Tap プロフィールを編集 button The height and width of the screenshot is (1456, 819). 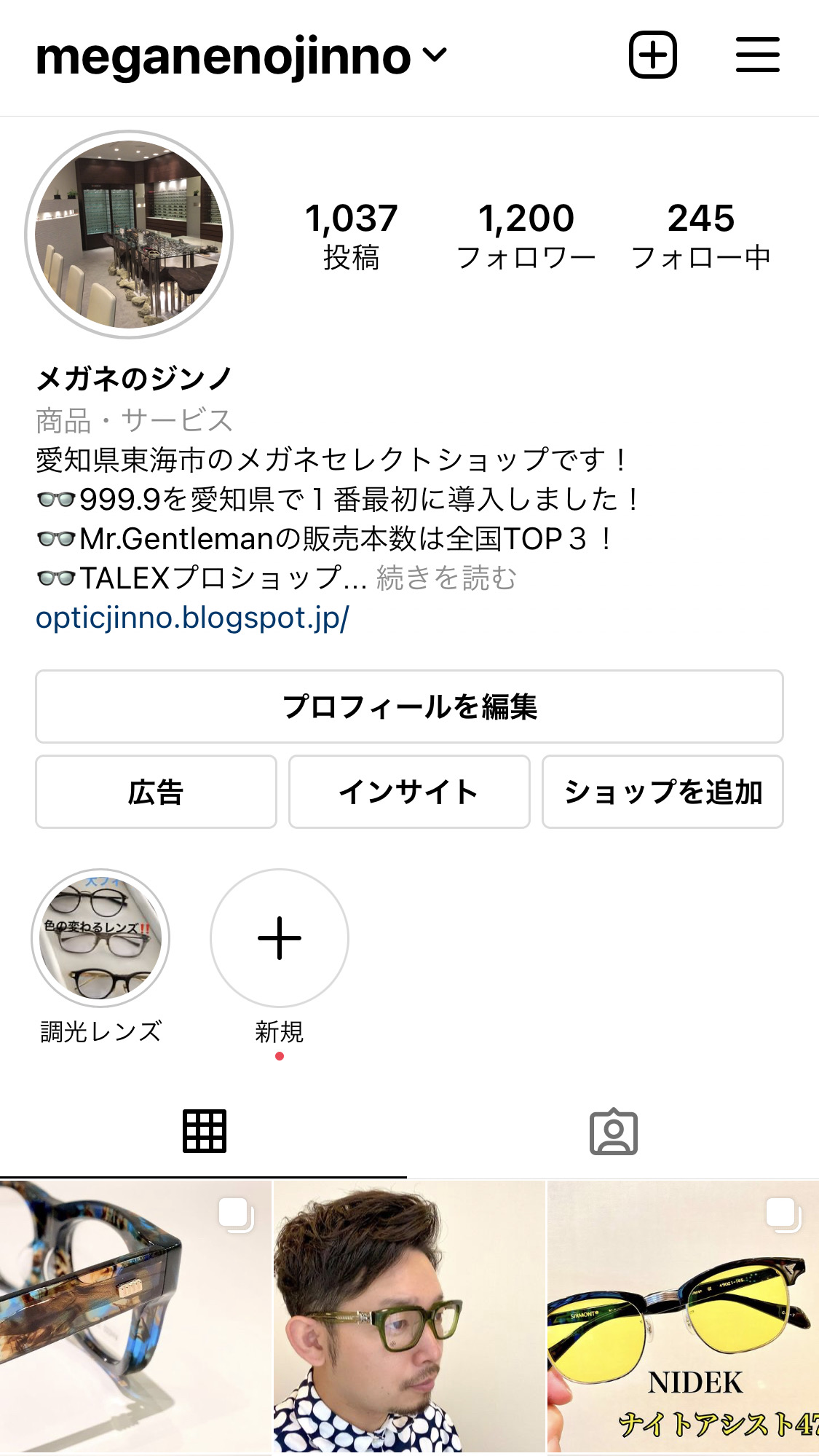click(x=409, y=707)
